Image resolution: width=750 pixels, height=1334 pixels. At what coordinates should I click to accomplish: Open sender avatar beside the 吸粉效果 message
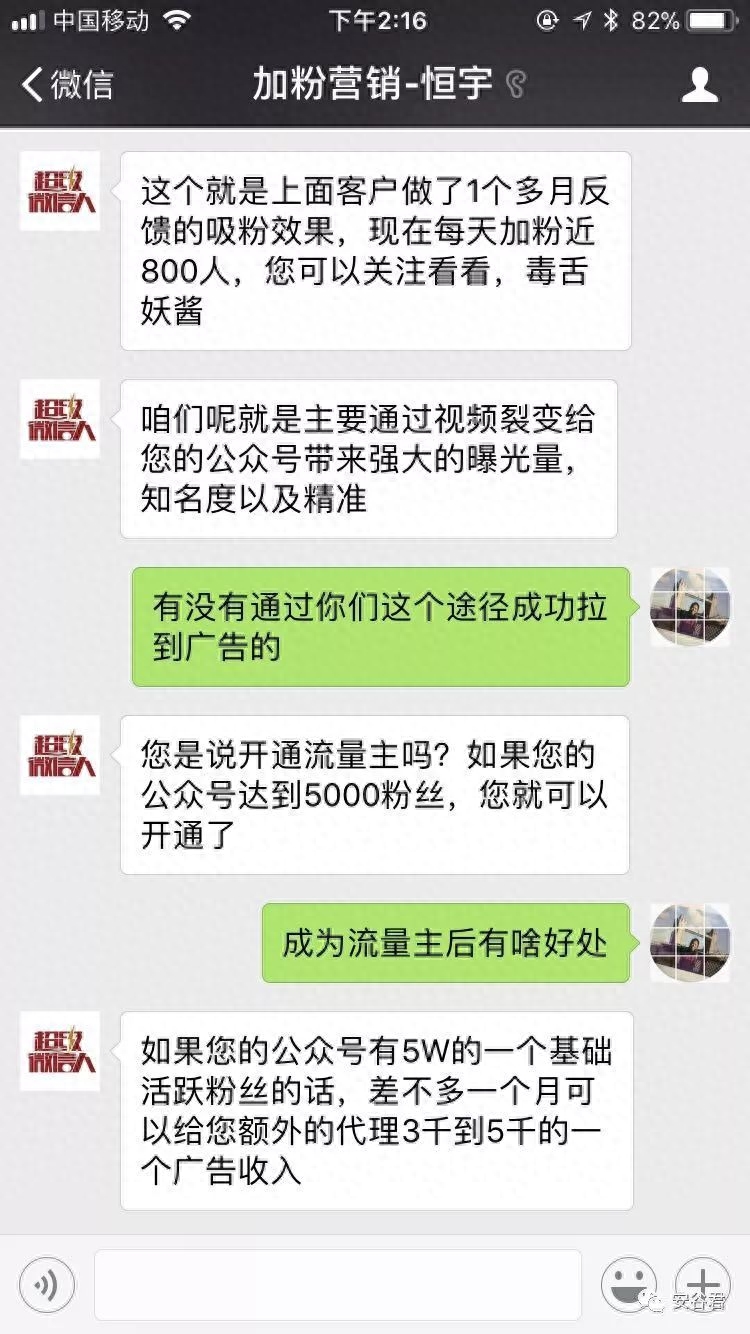click(x=60, y=191)
